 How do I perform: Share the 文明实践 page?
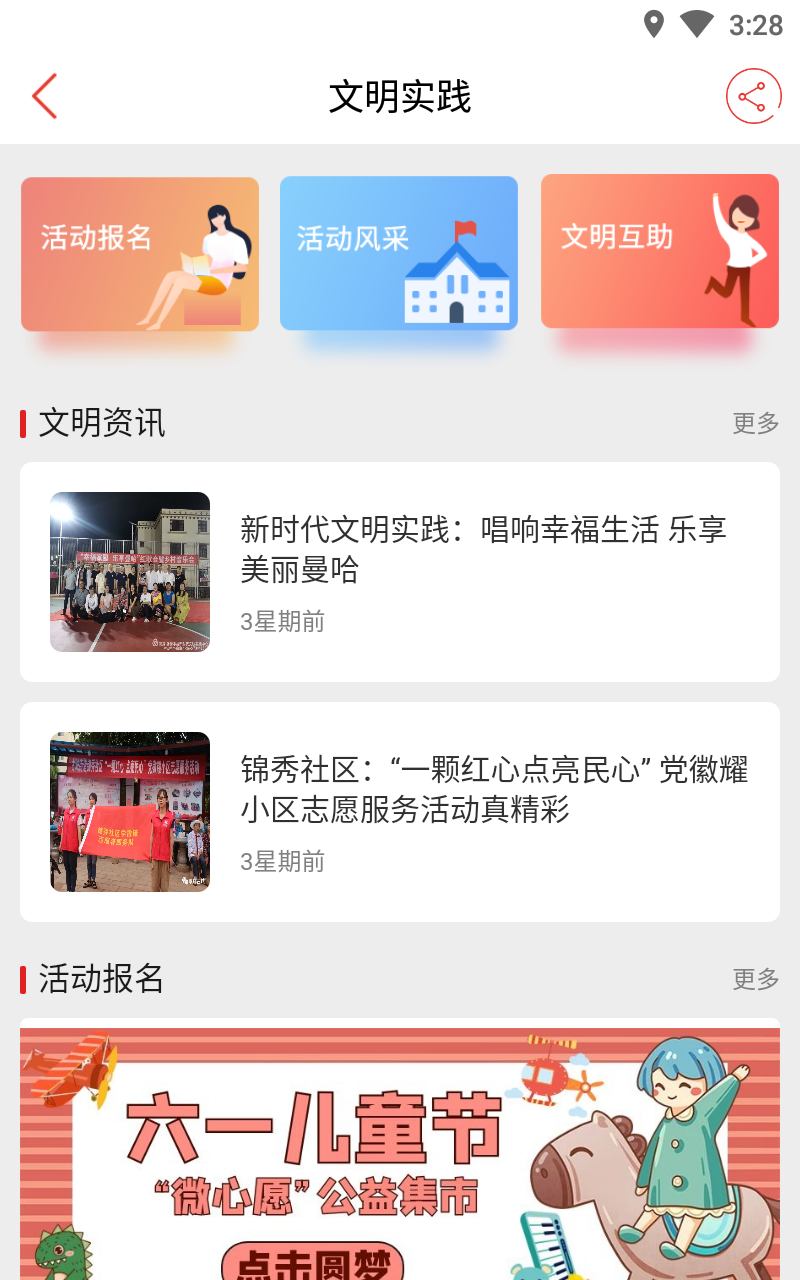[x=752, y=96]
